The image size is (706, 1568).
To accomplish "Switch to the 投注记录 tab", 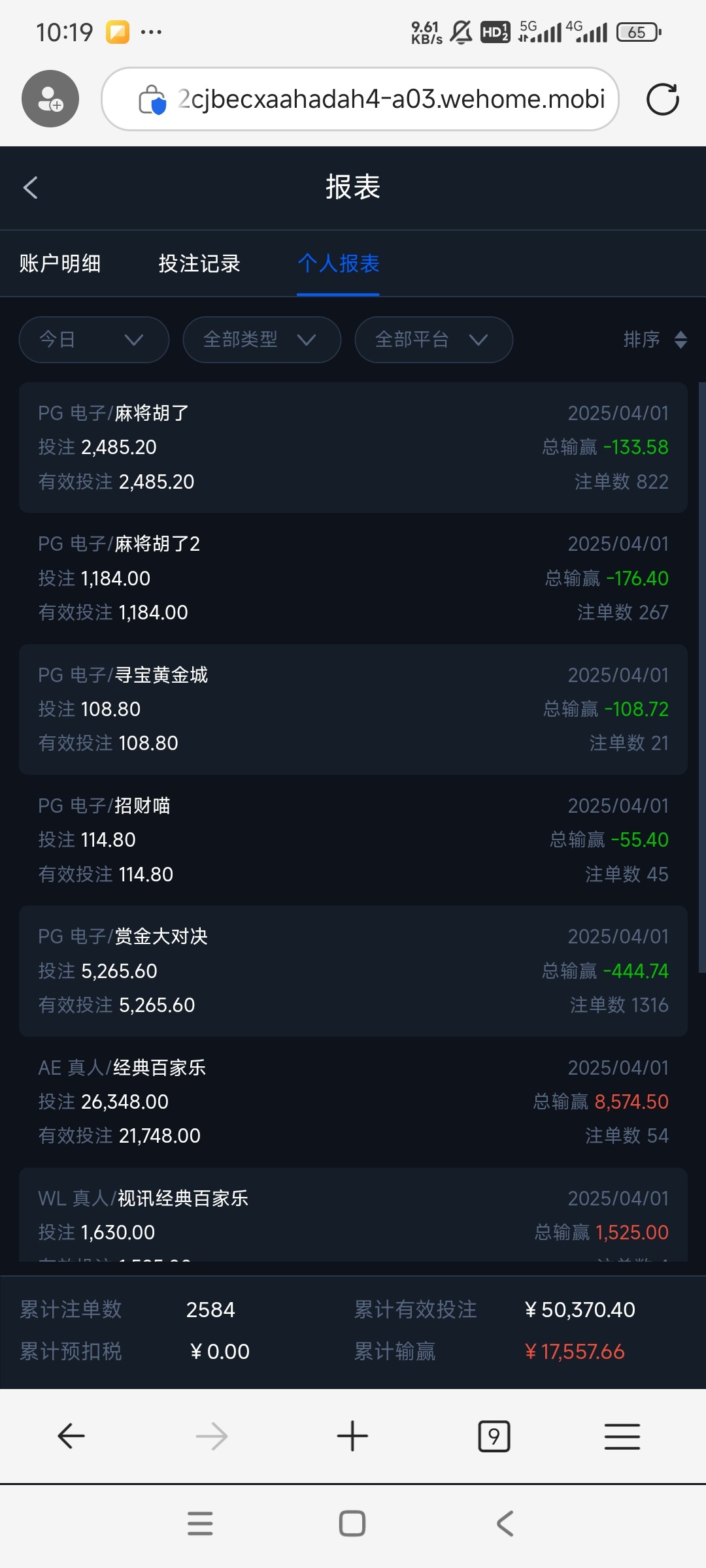I will point(199,264).
